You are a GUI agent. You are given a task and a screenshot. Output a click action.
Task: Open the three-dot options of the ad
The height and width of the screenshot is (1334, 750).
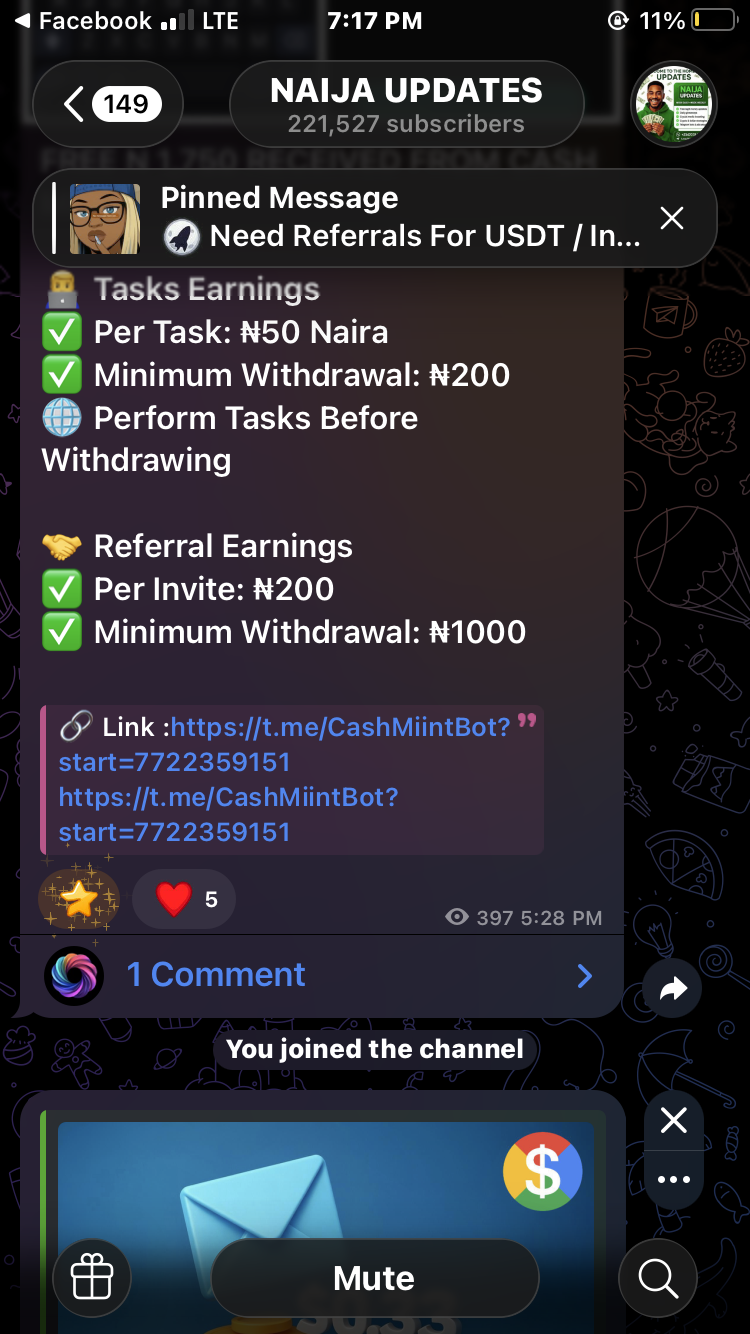(x=674, y=1180)
